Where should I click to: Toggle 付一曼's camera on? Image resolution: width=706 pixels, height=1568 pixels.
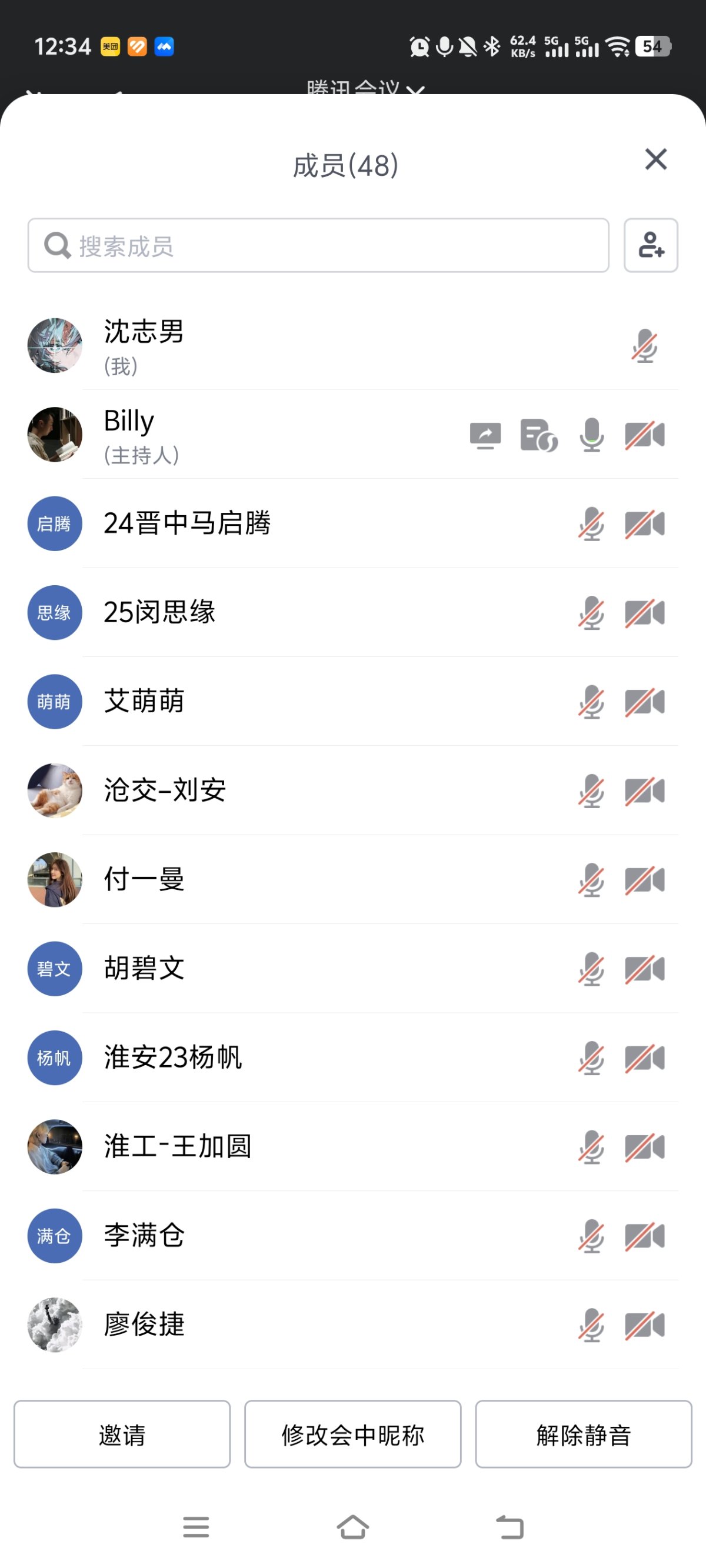pos(644,879)
